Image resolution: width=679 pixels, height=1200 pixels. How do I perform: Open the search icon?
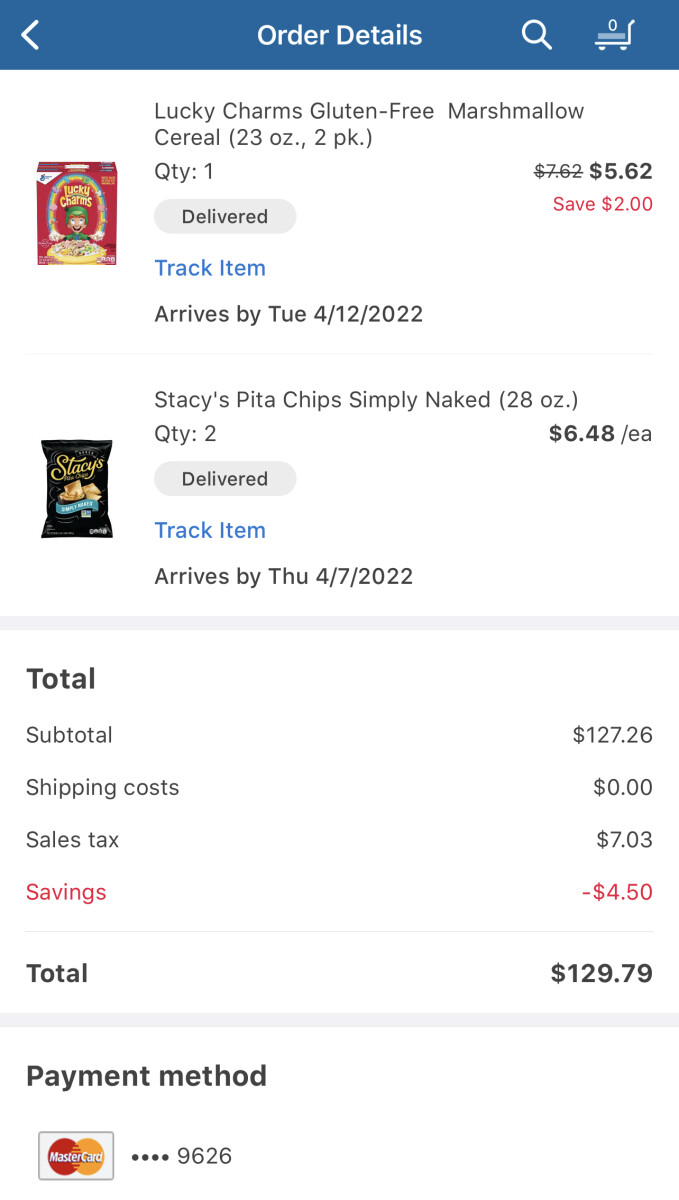537,36
